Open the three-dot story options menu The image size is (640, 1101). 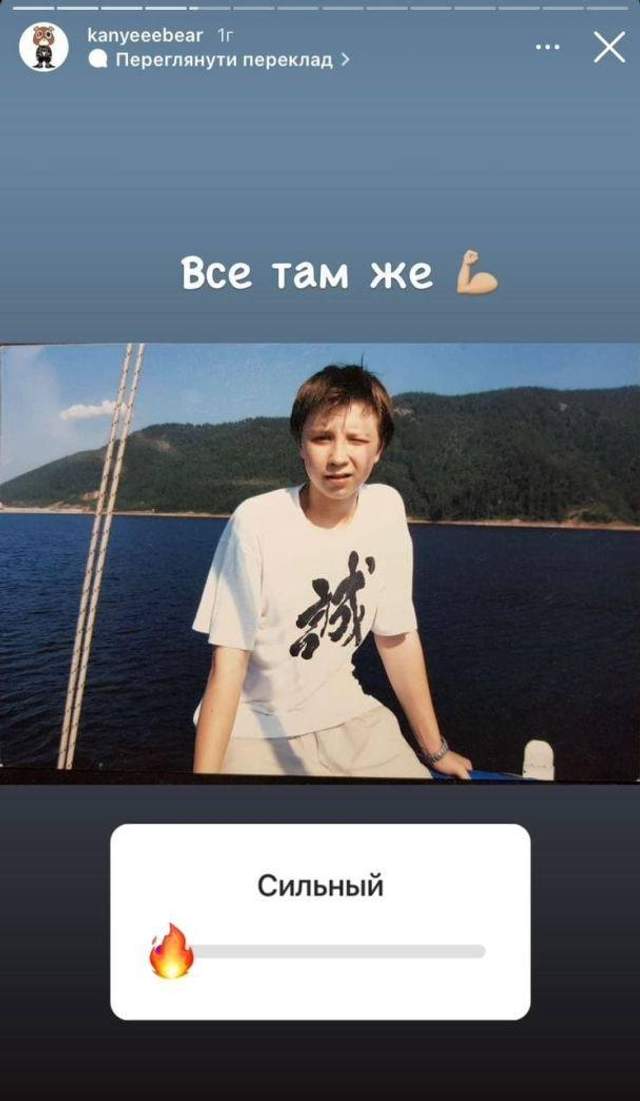point(547,47)
